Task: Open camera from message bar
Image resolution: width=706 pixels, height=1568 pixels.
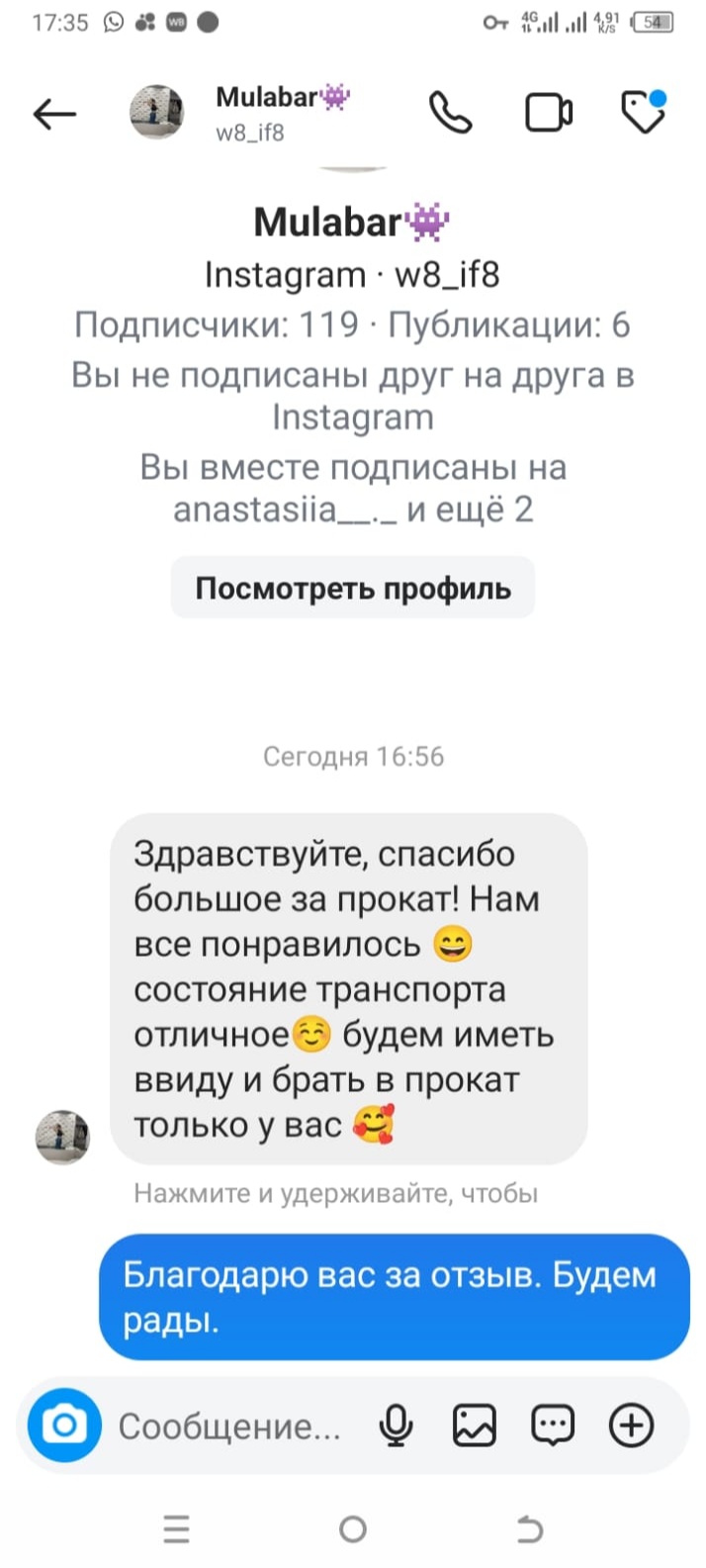Action: pos(65,1426)
